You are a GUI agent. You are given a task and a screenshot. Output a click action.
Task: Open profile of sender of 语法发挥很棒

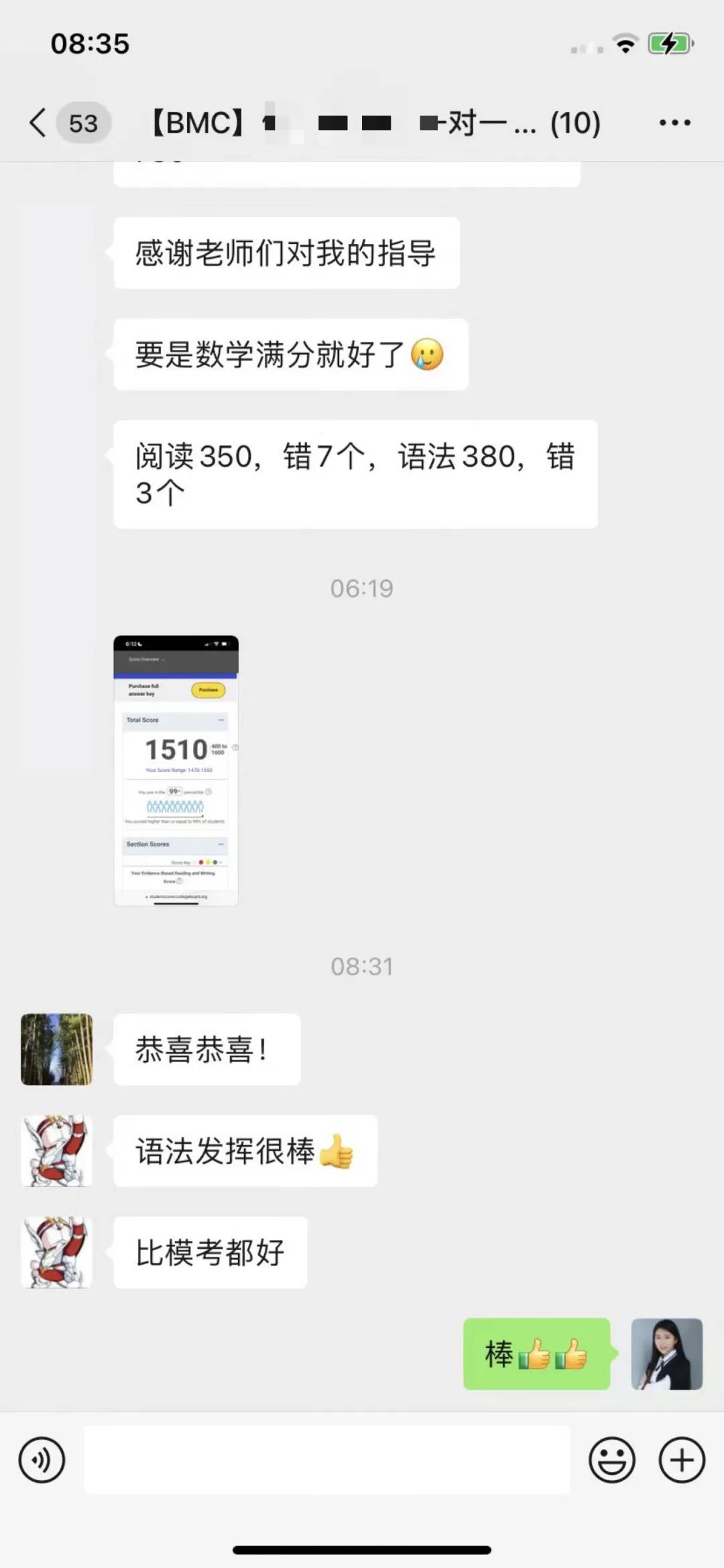[x=57, y=1151]
